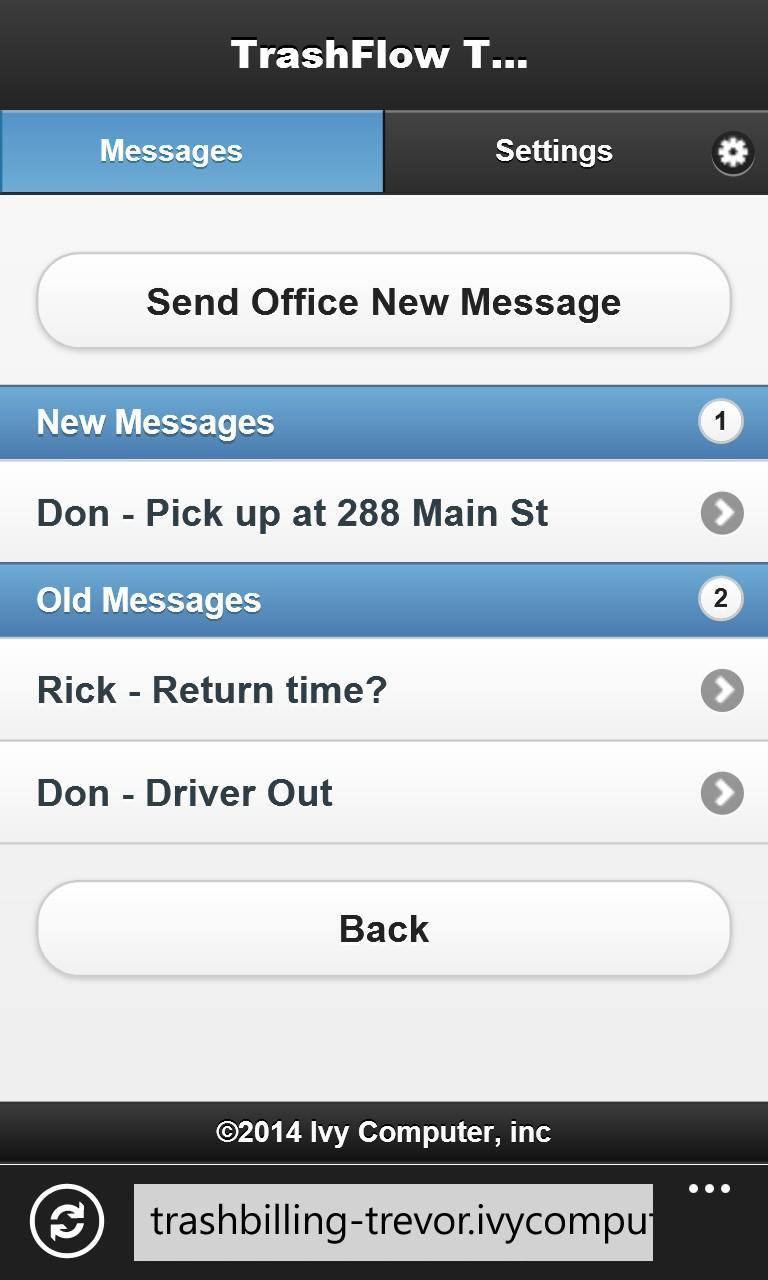Viewport: 768px width, 1280px height.
Task: Open the Settings tab
Action: pos(576,151)
